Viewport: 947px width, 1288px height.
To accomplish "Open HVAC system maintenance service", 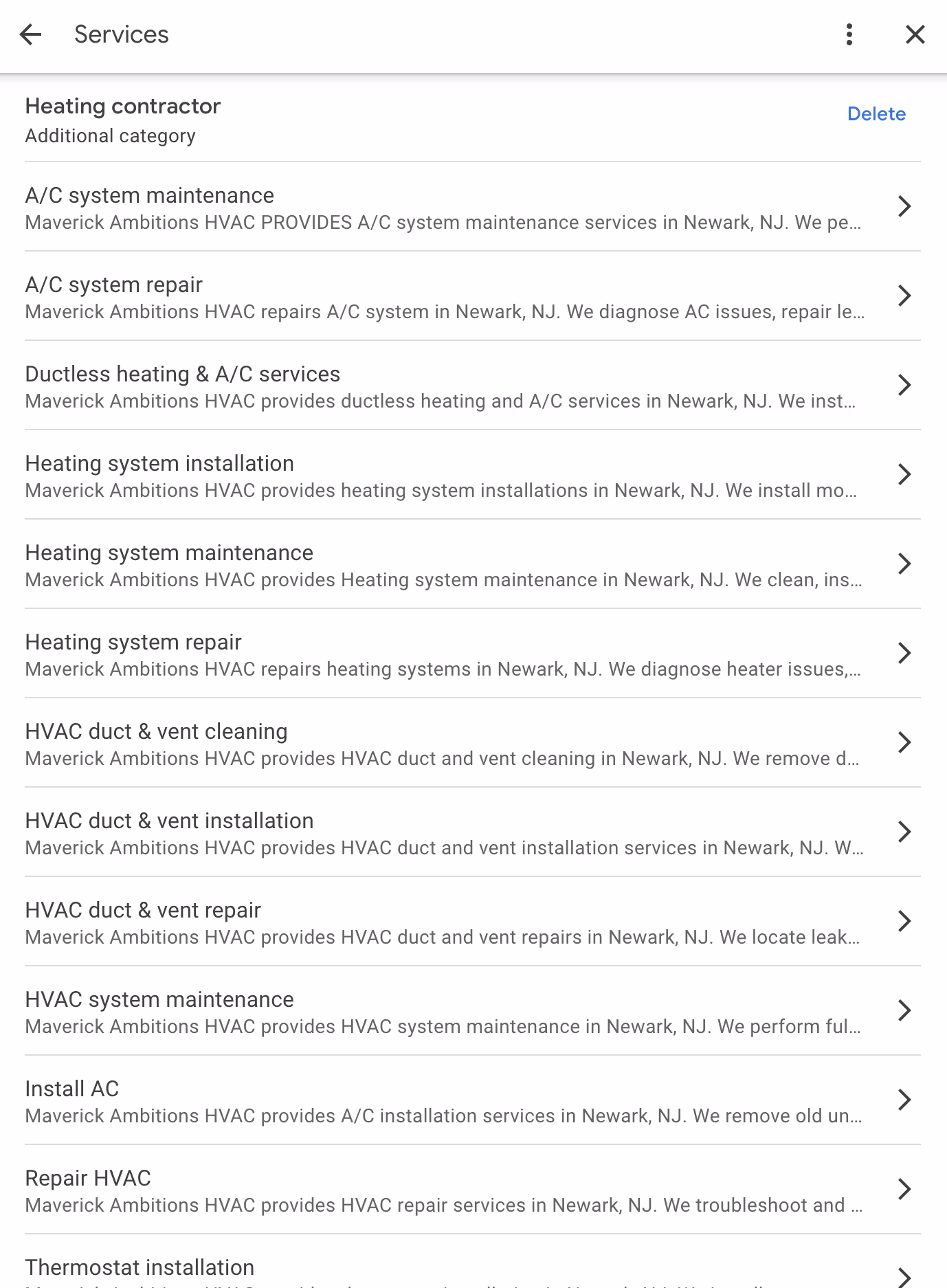I will point(473,1011).
